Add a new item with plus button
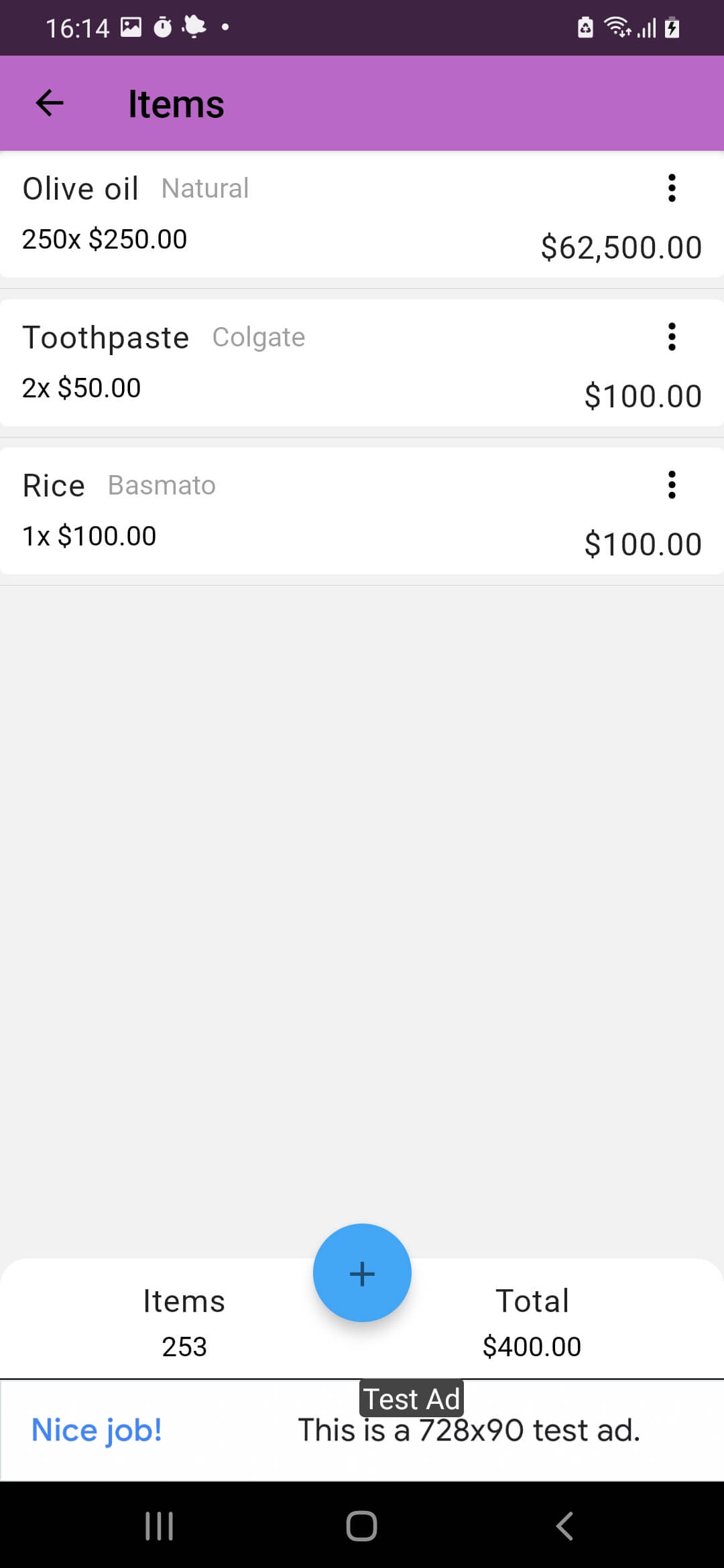Screen dimensions: 724x1568 tap(362, 1273)
